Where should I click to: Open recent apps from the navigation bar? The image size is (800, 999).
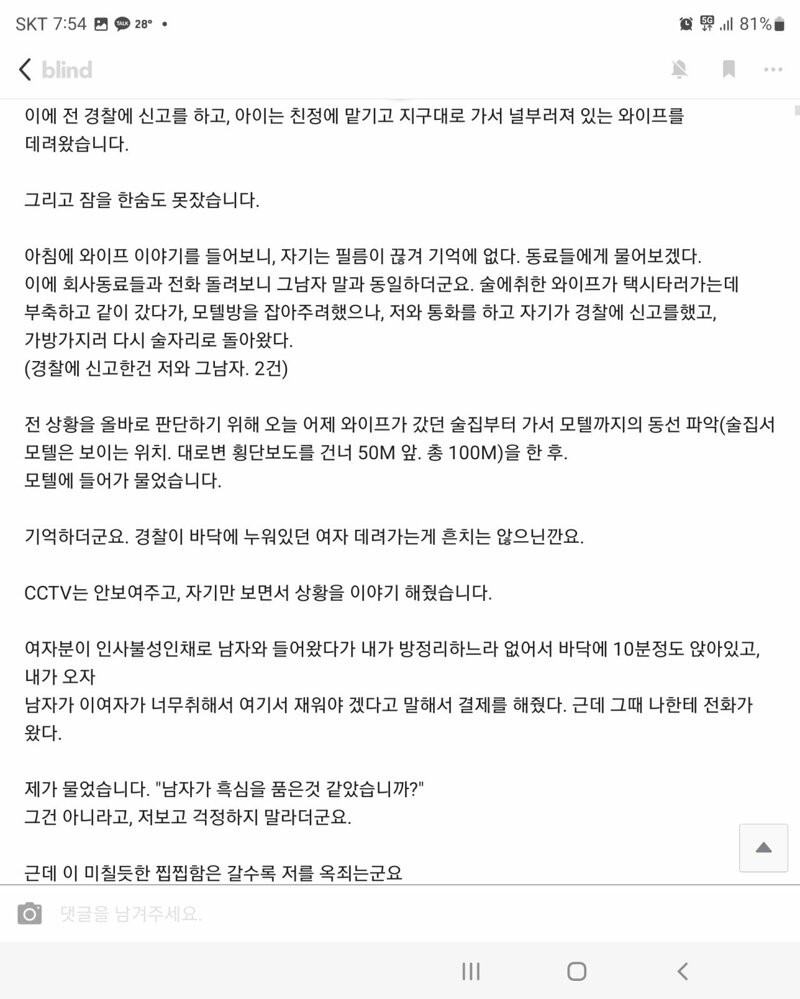click(x=471, y=971)
